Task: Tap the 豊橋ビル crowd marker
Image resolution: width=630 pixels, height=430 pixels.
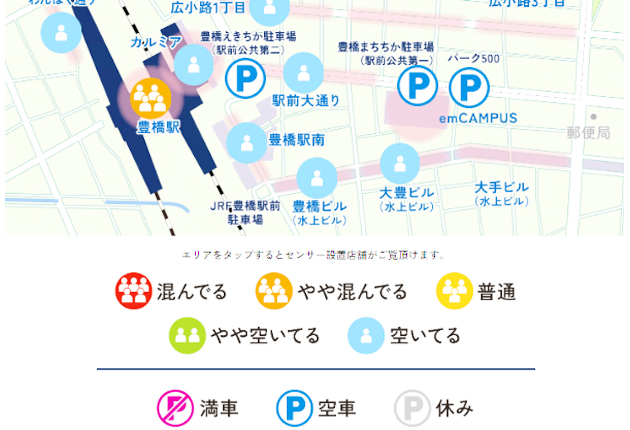Action: tap(317, 178)
